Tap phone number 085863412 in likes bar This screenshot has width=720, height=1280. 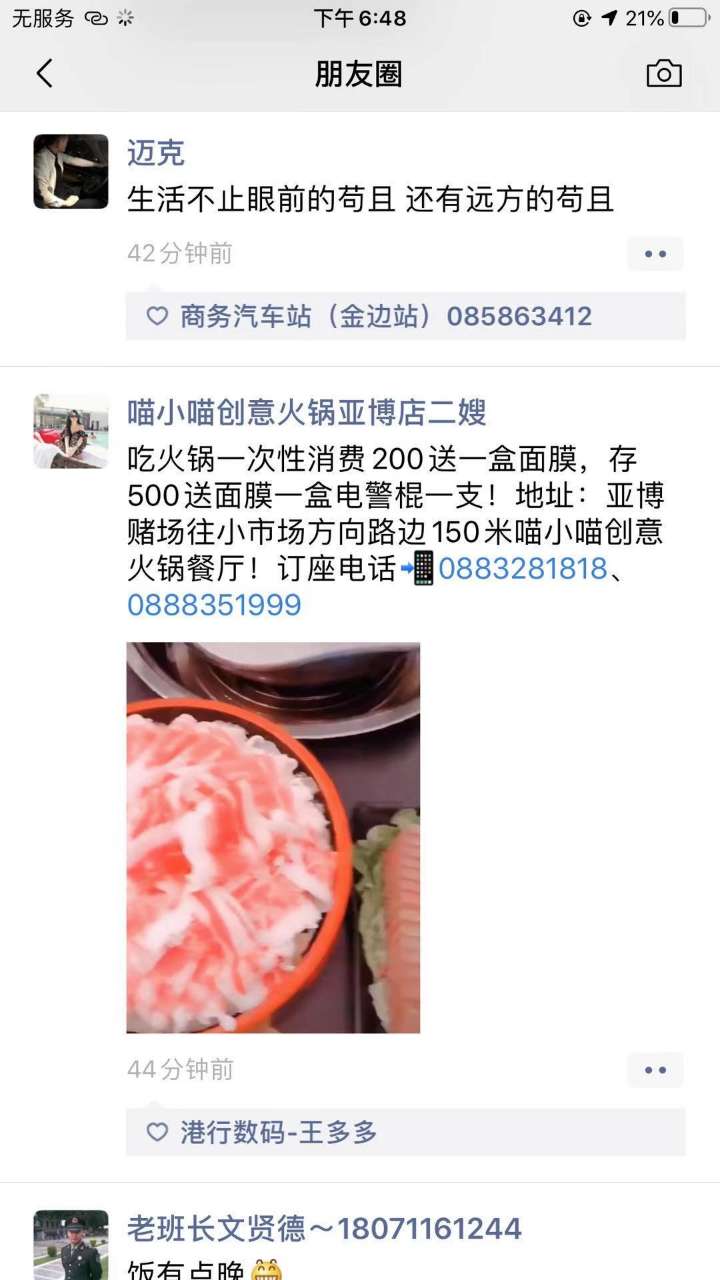click(x=519, y=317)
